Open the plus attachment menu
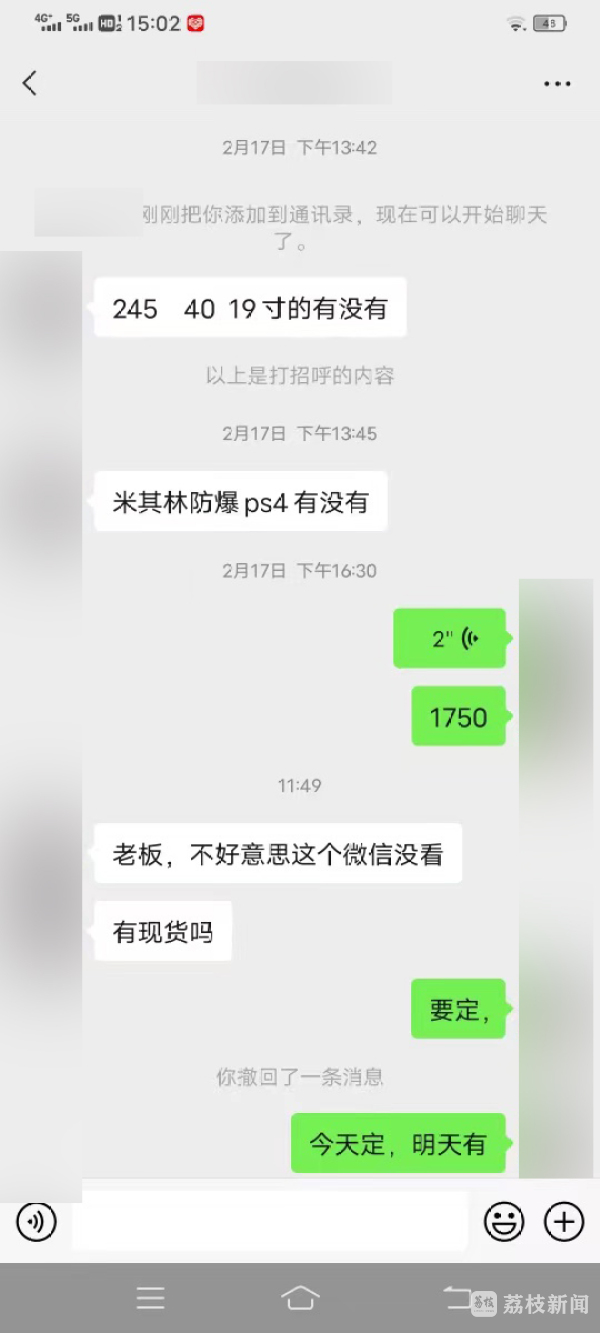 [564, 1221]
